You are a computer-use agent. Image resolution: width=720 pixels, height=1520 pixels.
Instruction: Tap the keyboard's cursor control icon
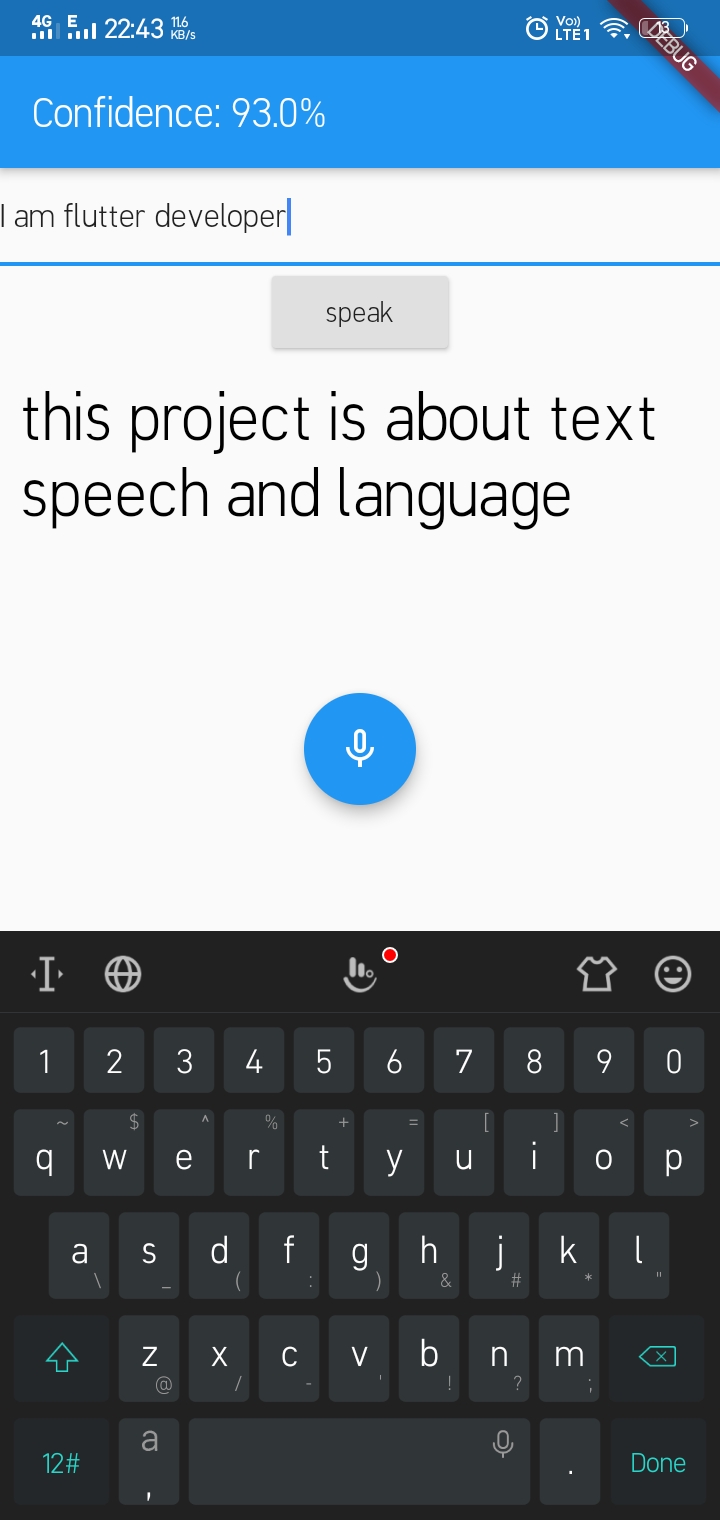pyautogui.click(x=47, y=973)
